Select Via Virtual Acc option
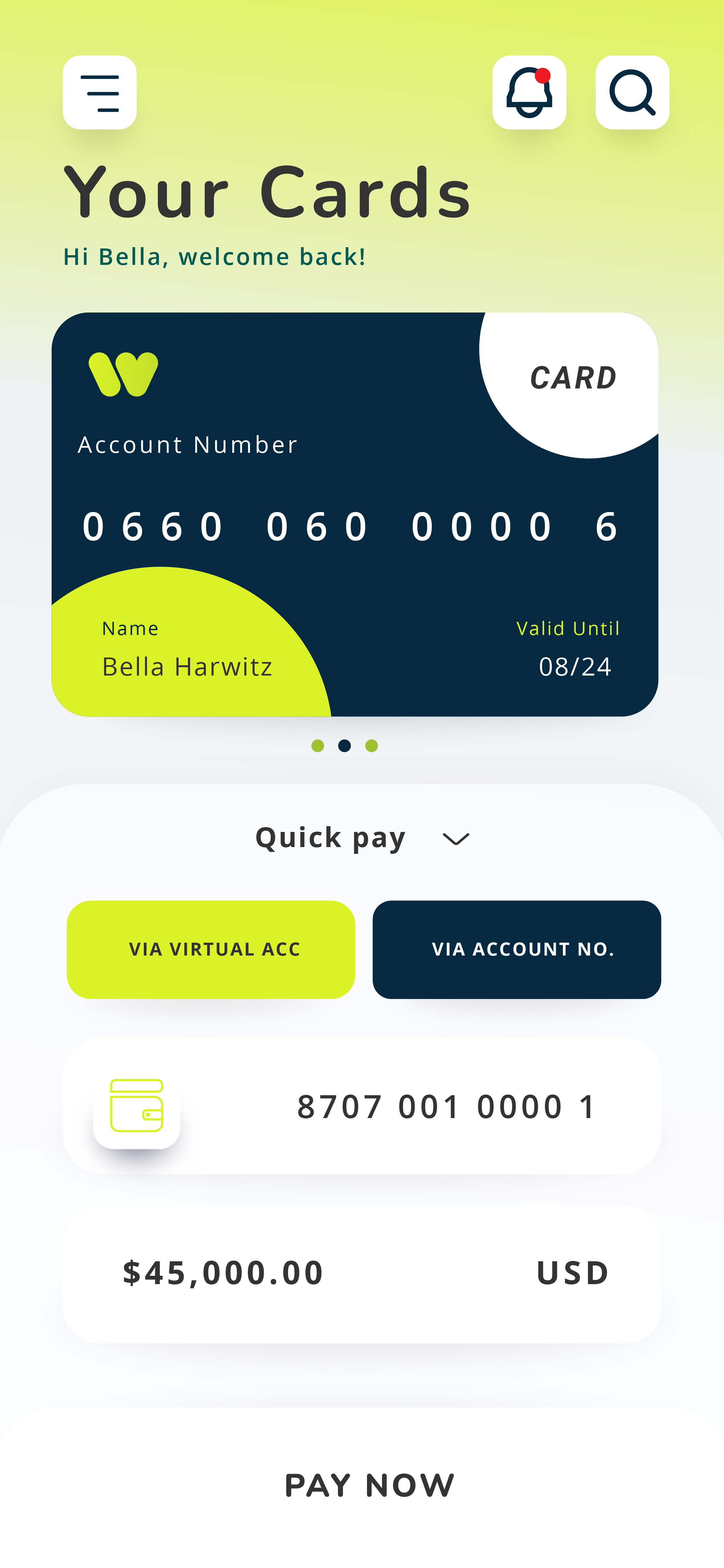Image resolution: width=724 pixels, height=1568 pixels. coord(211,949)
